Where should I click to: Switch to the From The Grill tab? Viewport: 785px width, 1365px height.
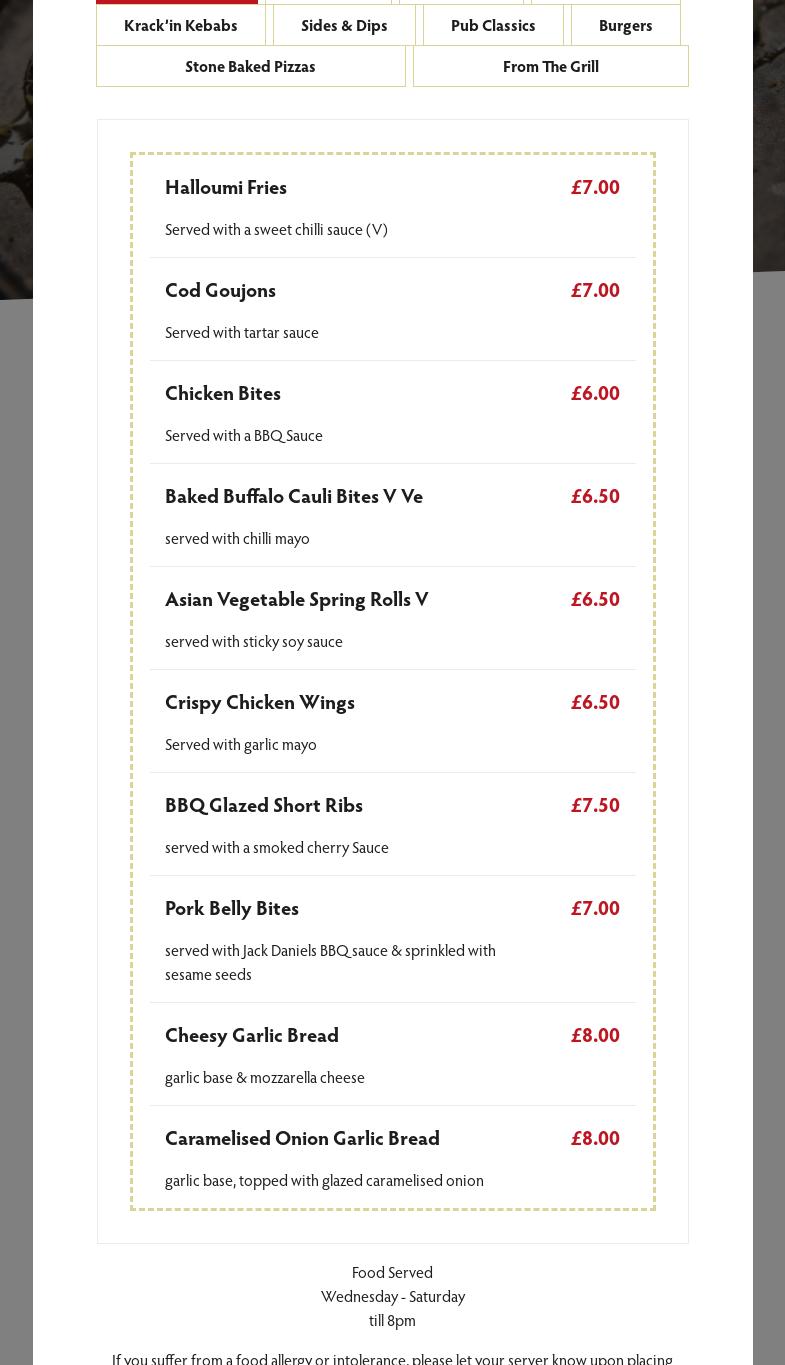tap(550, 66)
